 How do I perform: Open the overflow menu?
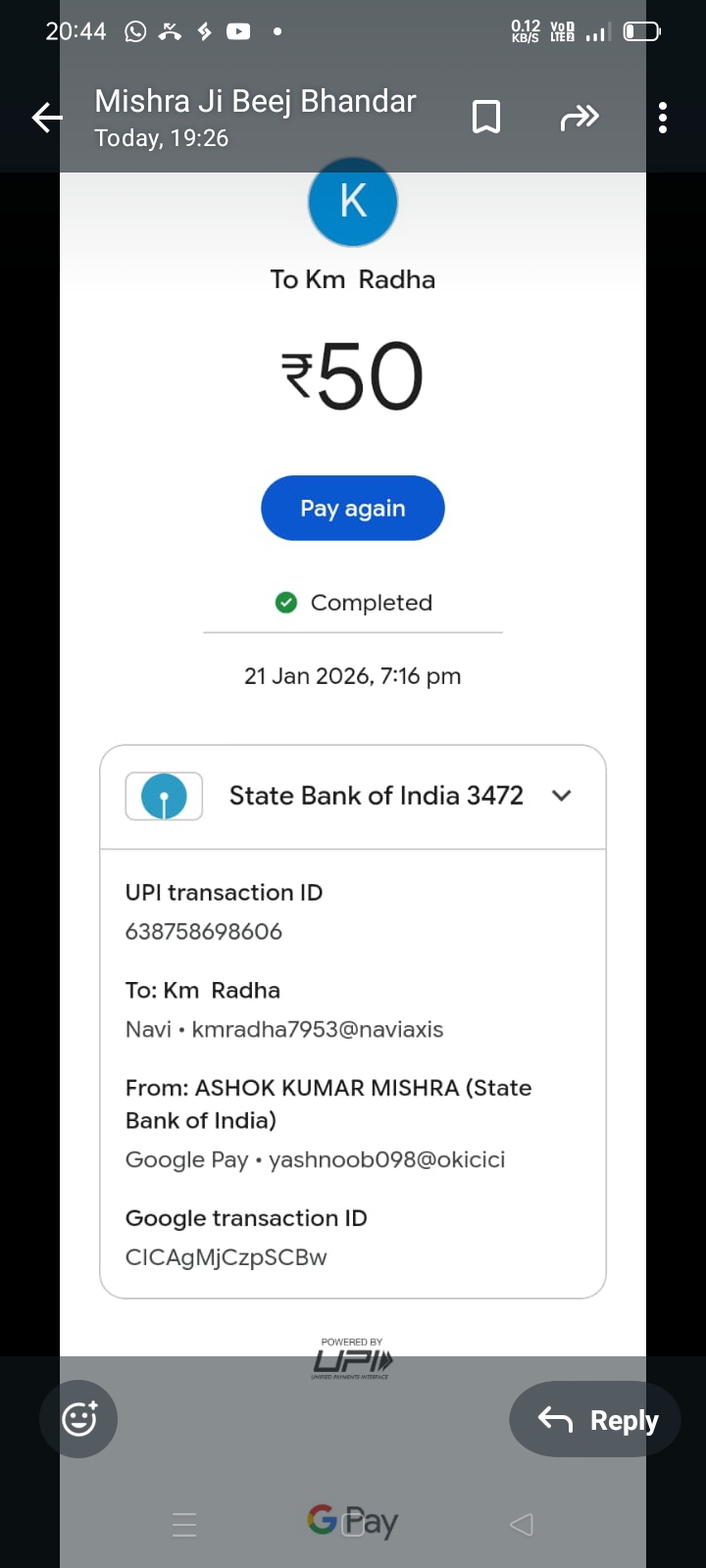[x=663, y=118]
